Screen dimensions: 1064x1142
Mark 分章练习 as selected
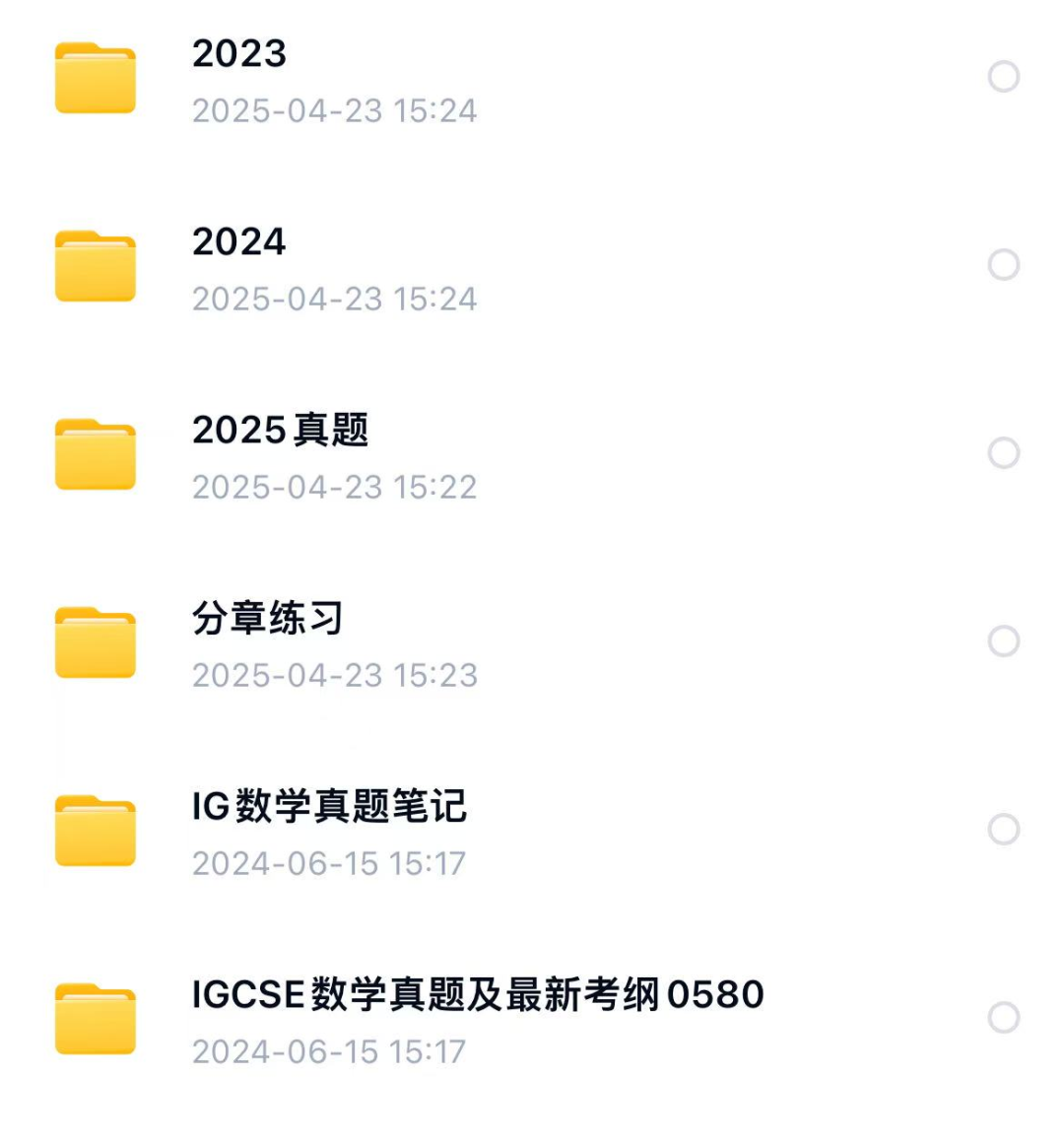coord(1003,641)
